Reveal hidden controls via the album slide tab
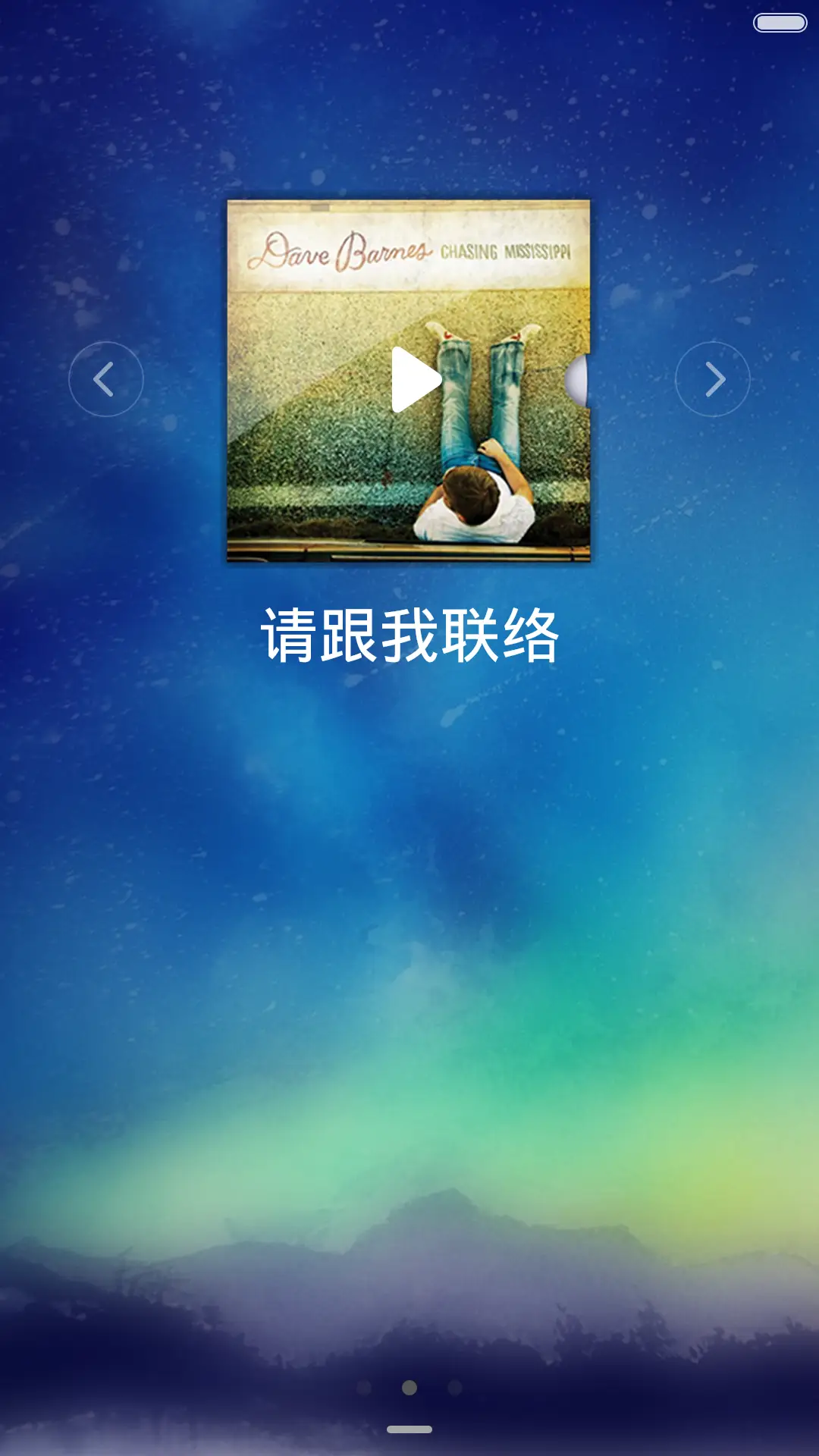Image resolution: width=819 pixels, height=1456 pixels. 579,378
